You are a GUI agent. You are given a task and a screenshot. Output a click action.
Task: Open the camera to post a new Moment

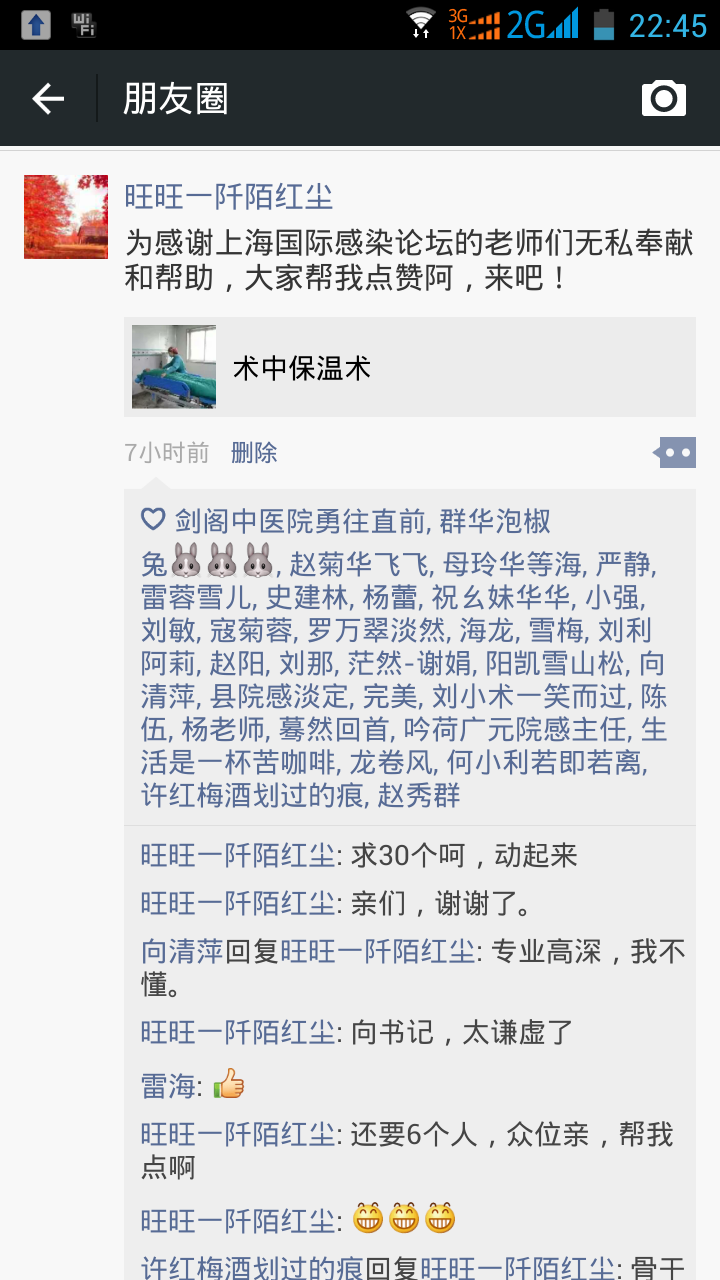(x=663, y=98)
